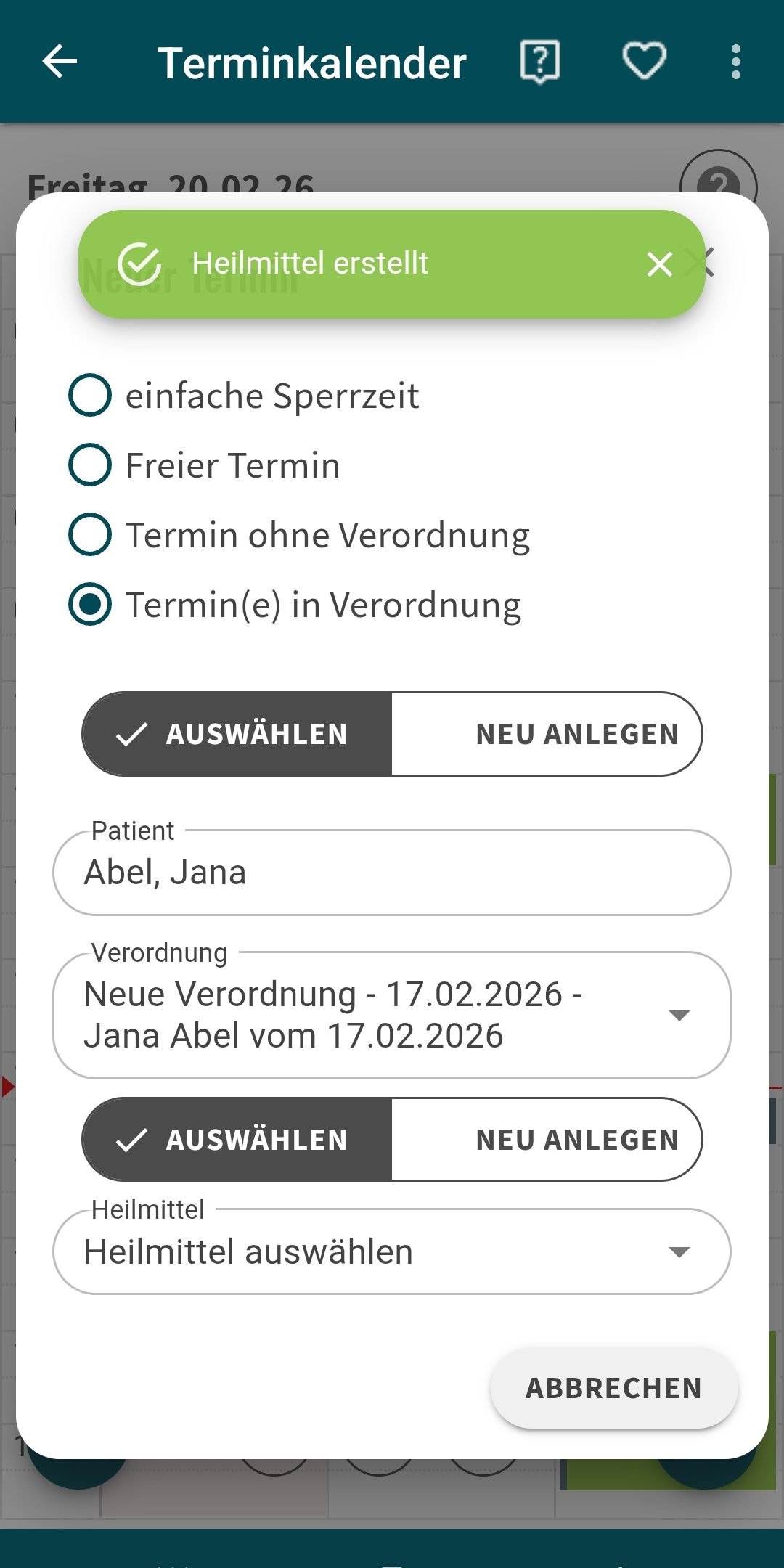Expand the Verordnung dropdown
The width and height of the screenshot is (784, 1568).
point(392,1015)
